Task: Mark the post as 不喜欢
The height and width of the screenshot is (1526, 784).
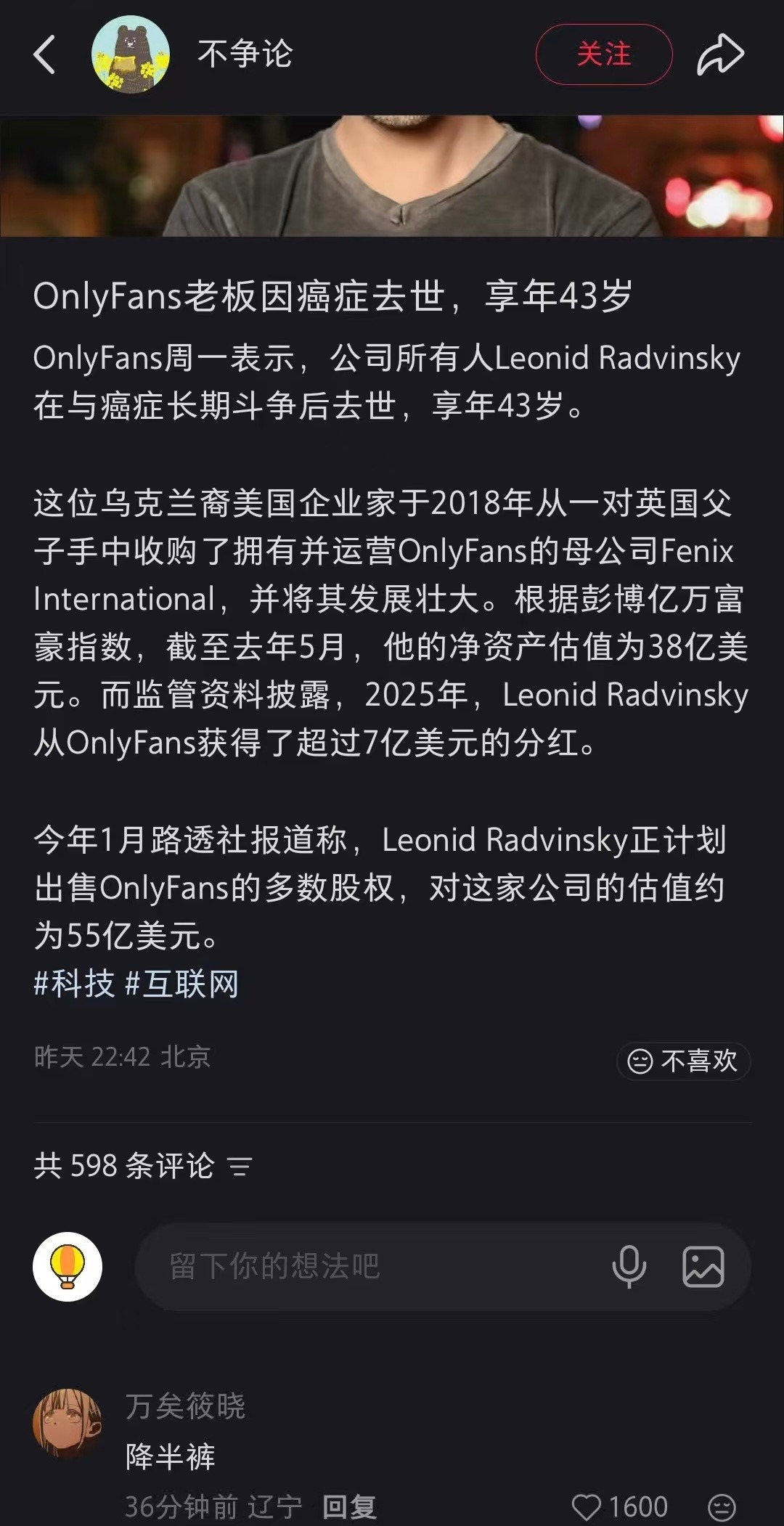Action: (683, 1061)
